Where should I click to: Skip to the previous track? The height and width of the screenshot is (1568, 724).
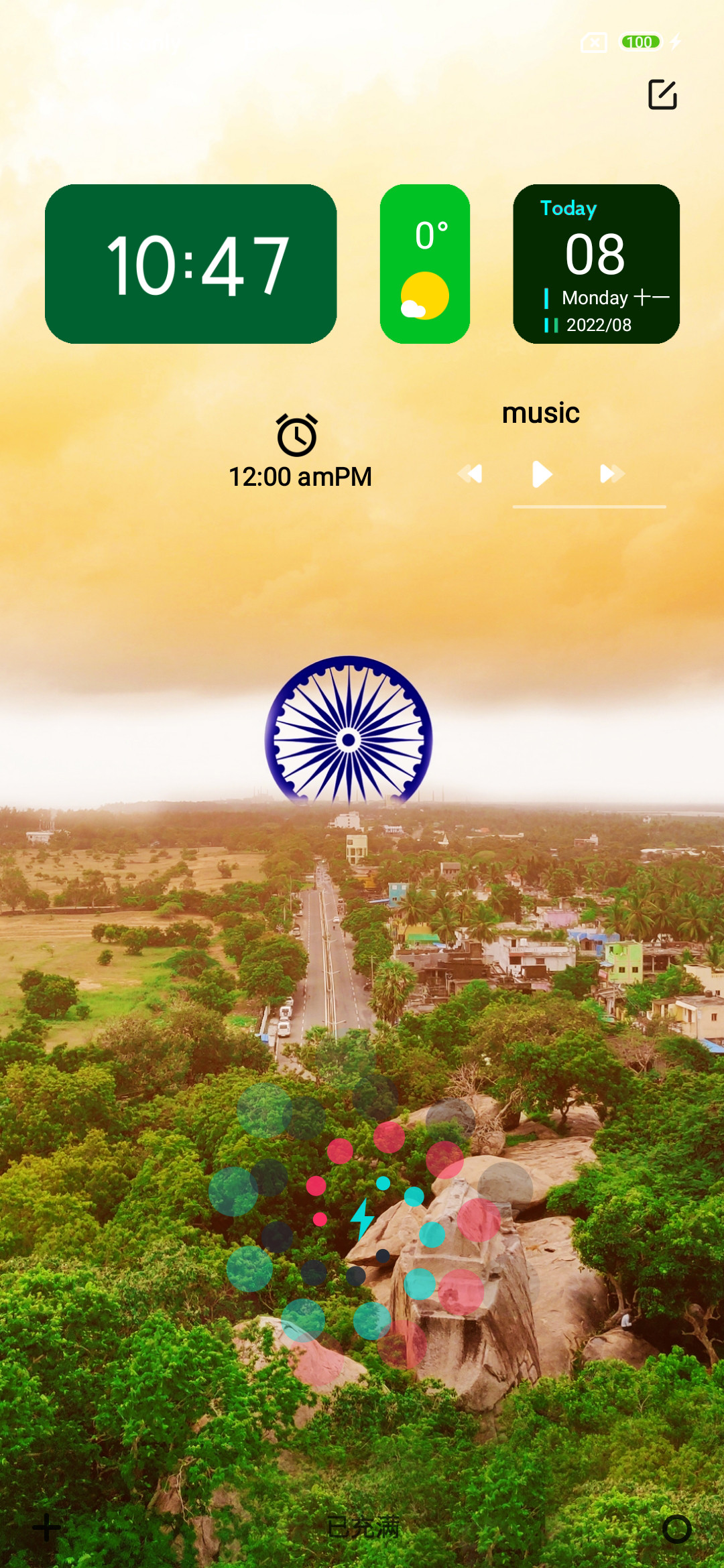coord(471,474)
